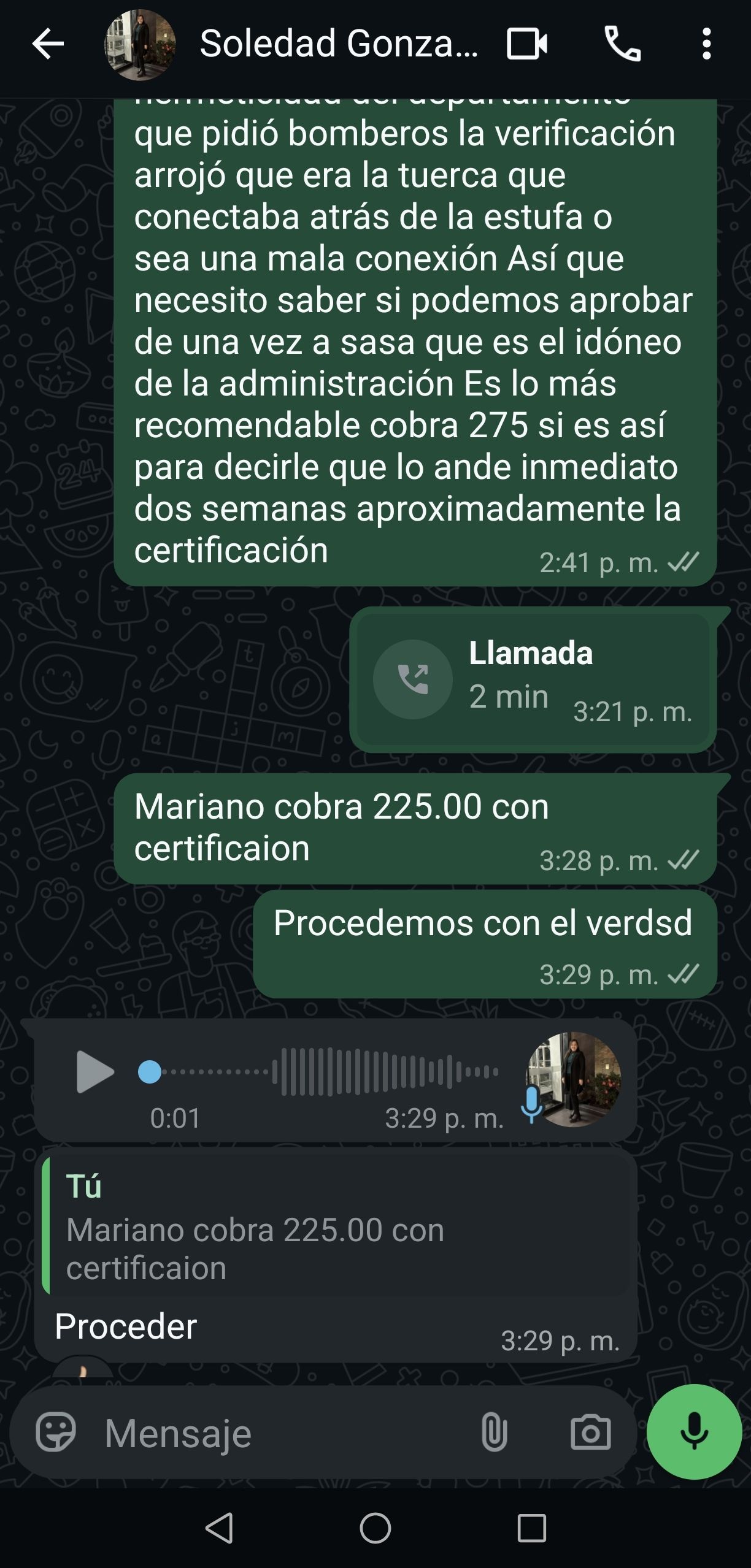Start a voice call with Soledad

click(x=622, y=44)
